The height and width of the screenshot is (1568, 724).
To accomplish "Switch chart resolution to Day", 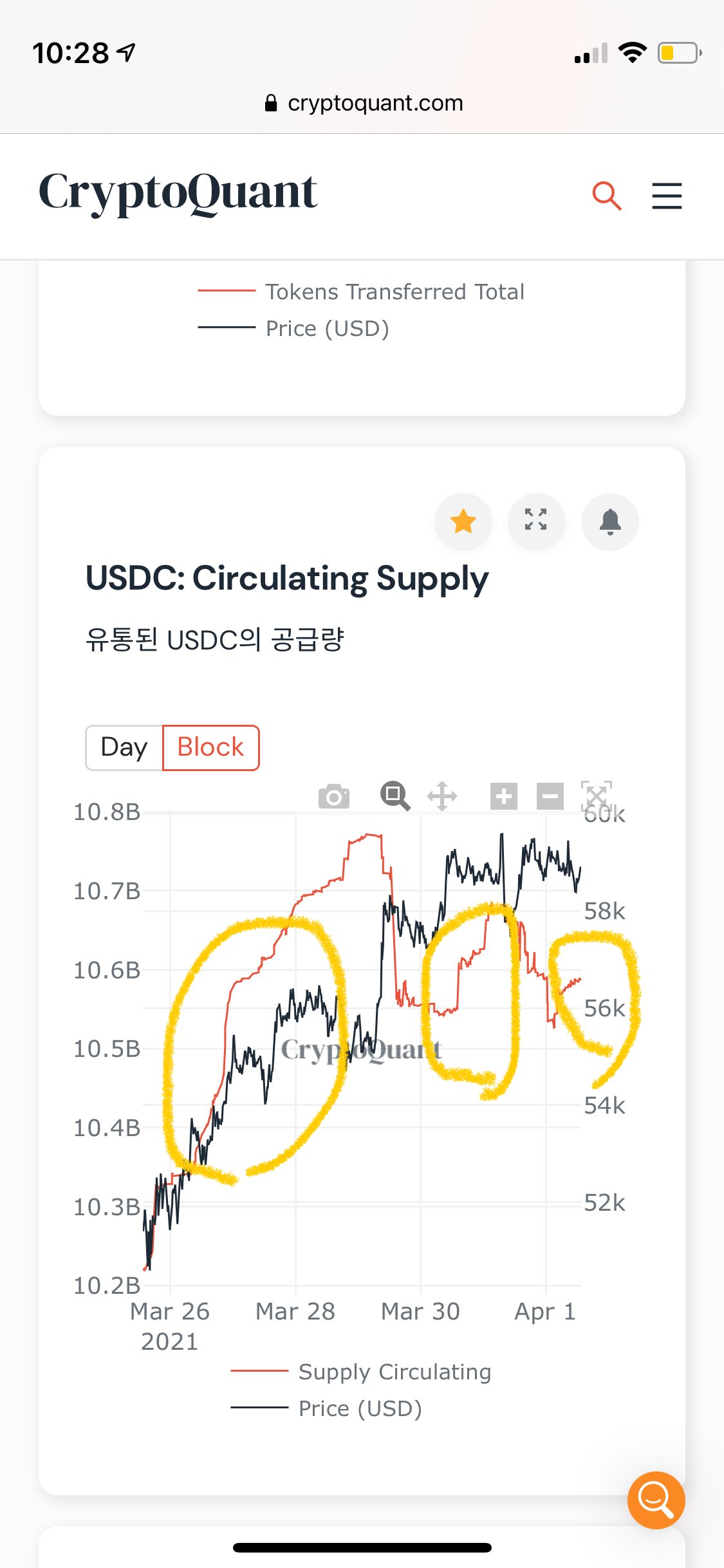I will [124, 747].
